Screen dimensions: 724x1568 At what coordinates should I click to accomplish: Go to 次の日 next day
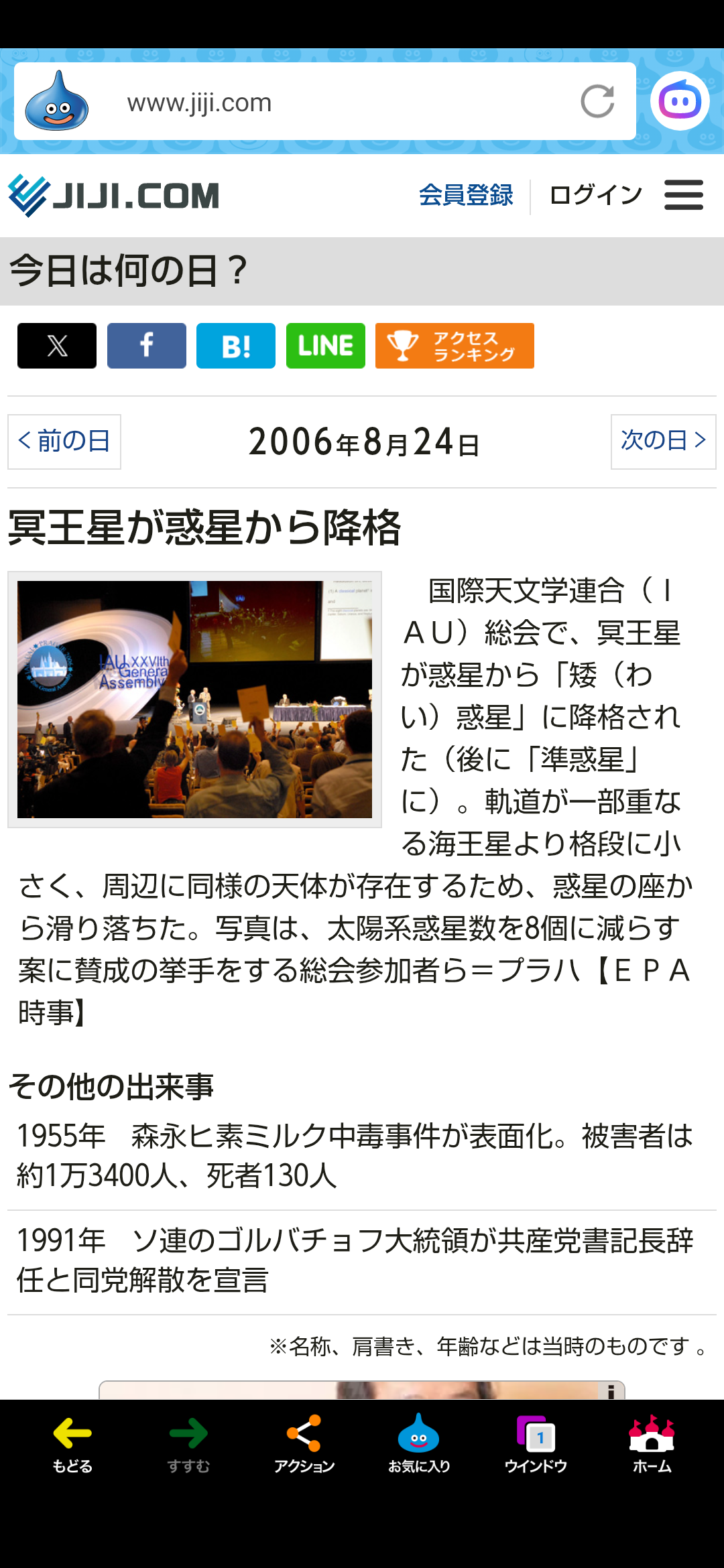663,442
